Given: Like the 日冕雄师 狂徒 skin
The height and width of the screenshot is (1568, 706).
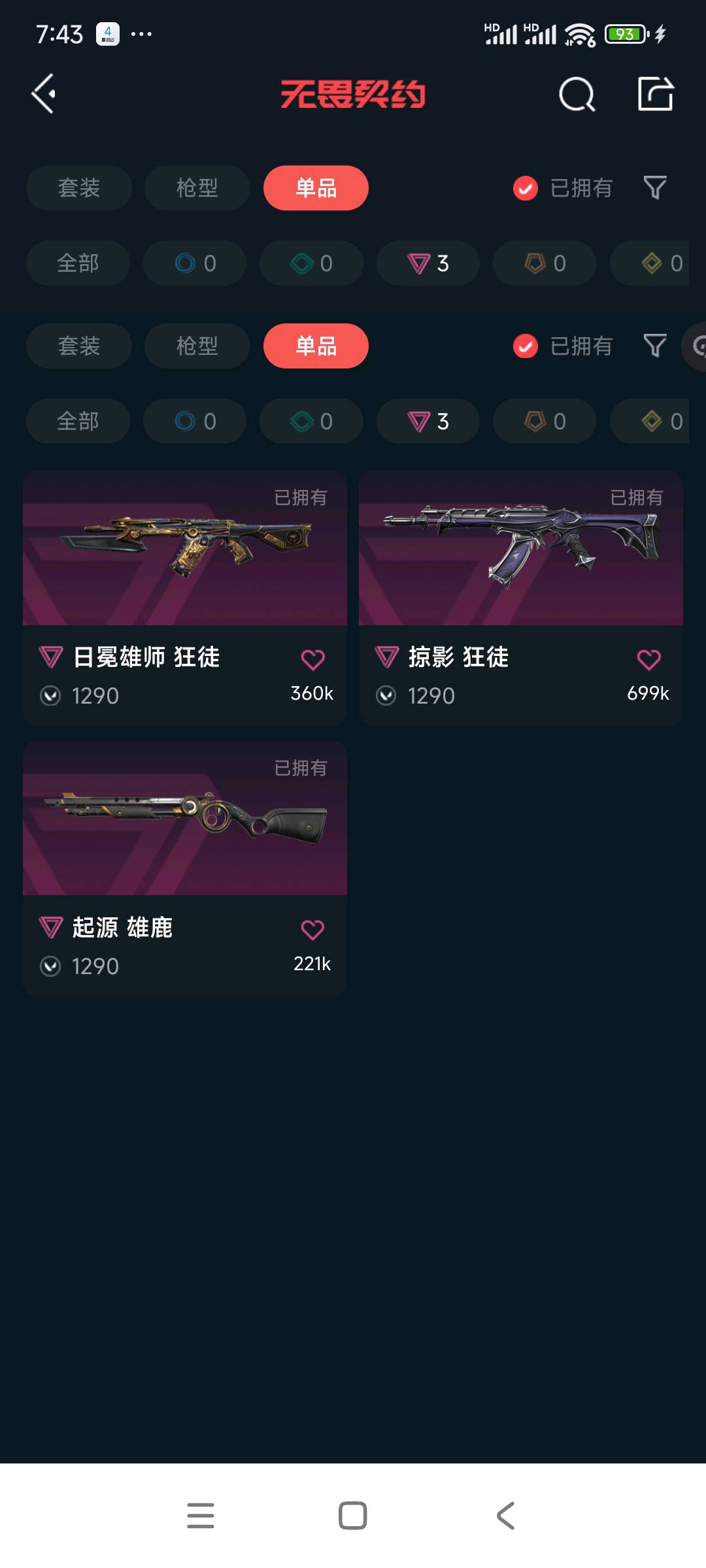Looking at the screenshot, I should click(312, 660).
